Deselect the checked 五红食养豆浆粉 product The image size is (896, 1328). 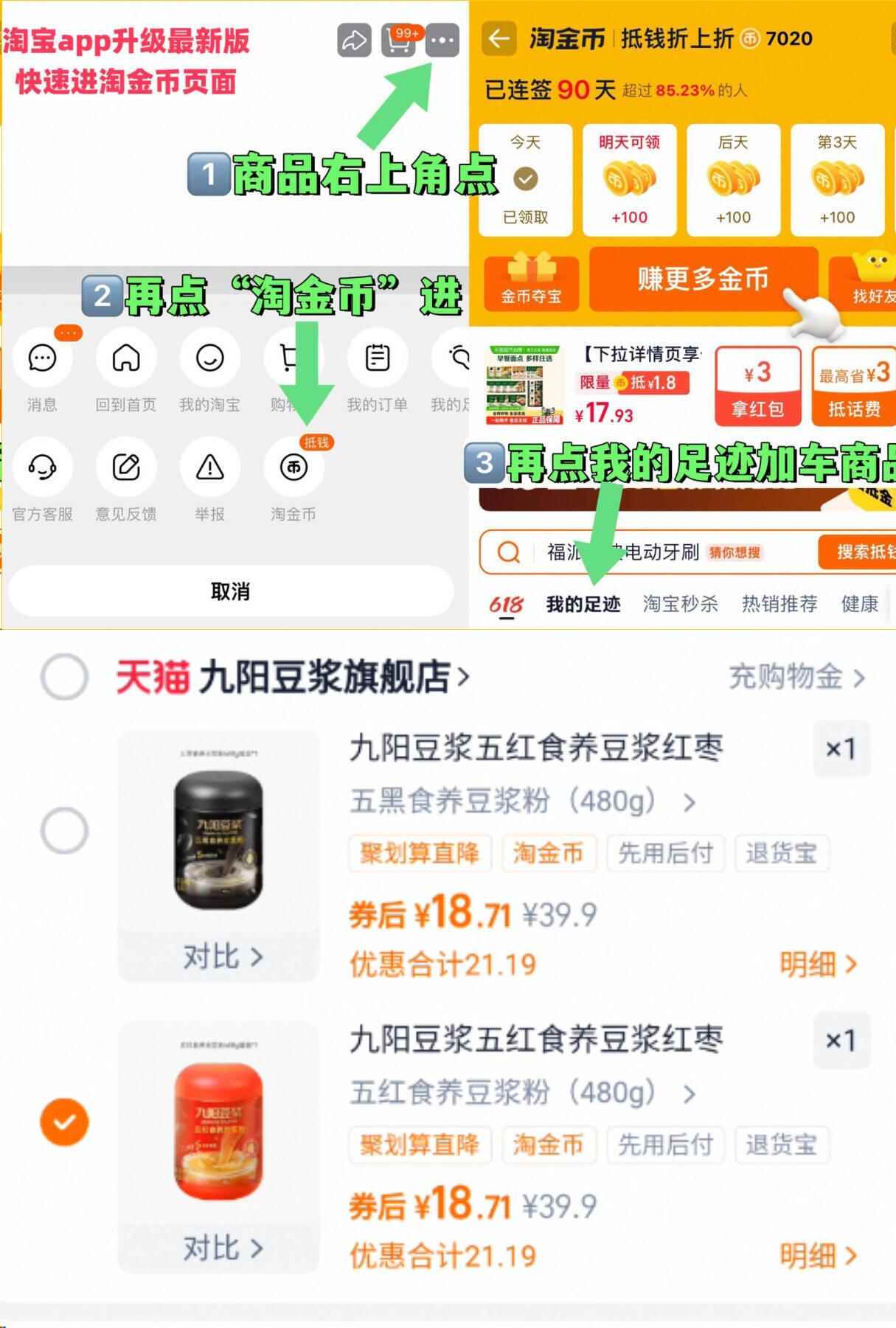[66, 1122]
